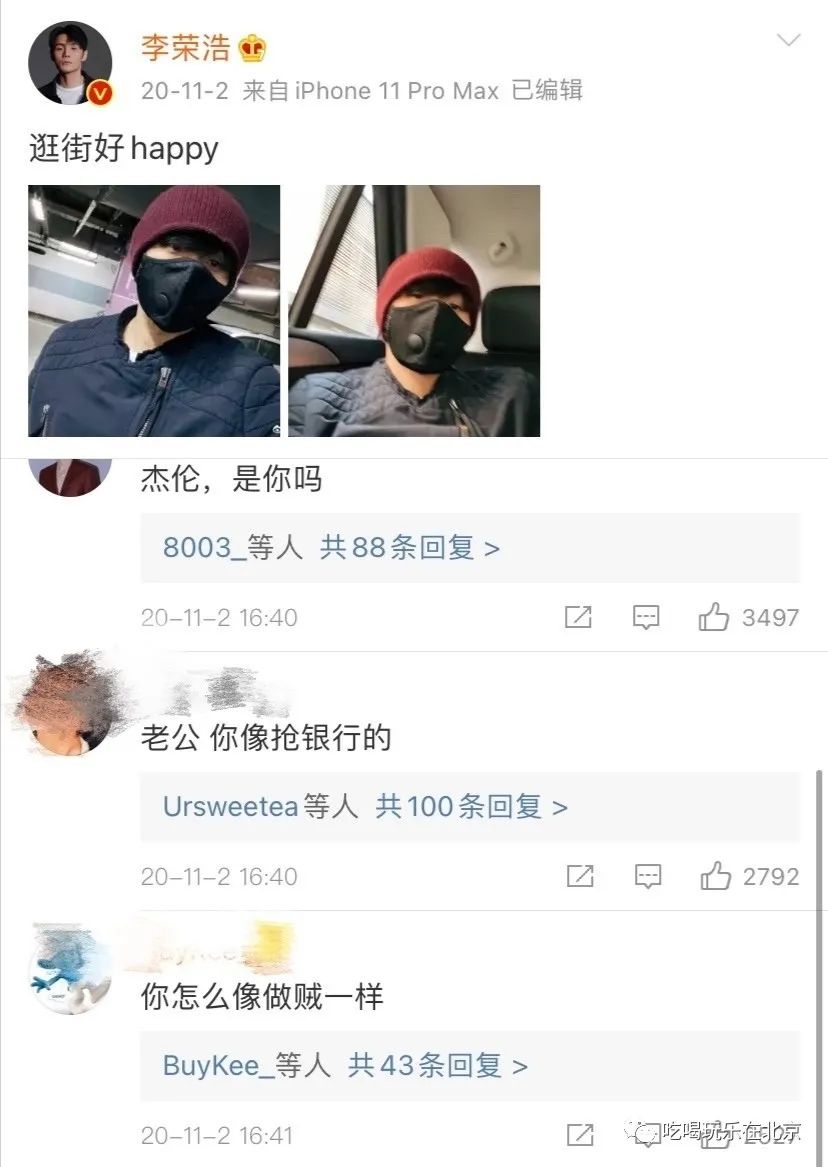The height and width of the screenshot is (1167, 828).
Task: Reply to the comment 杰伦，是你吗
Action: pos(647,618)
